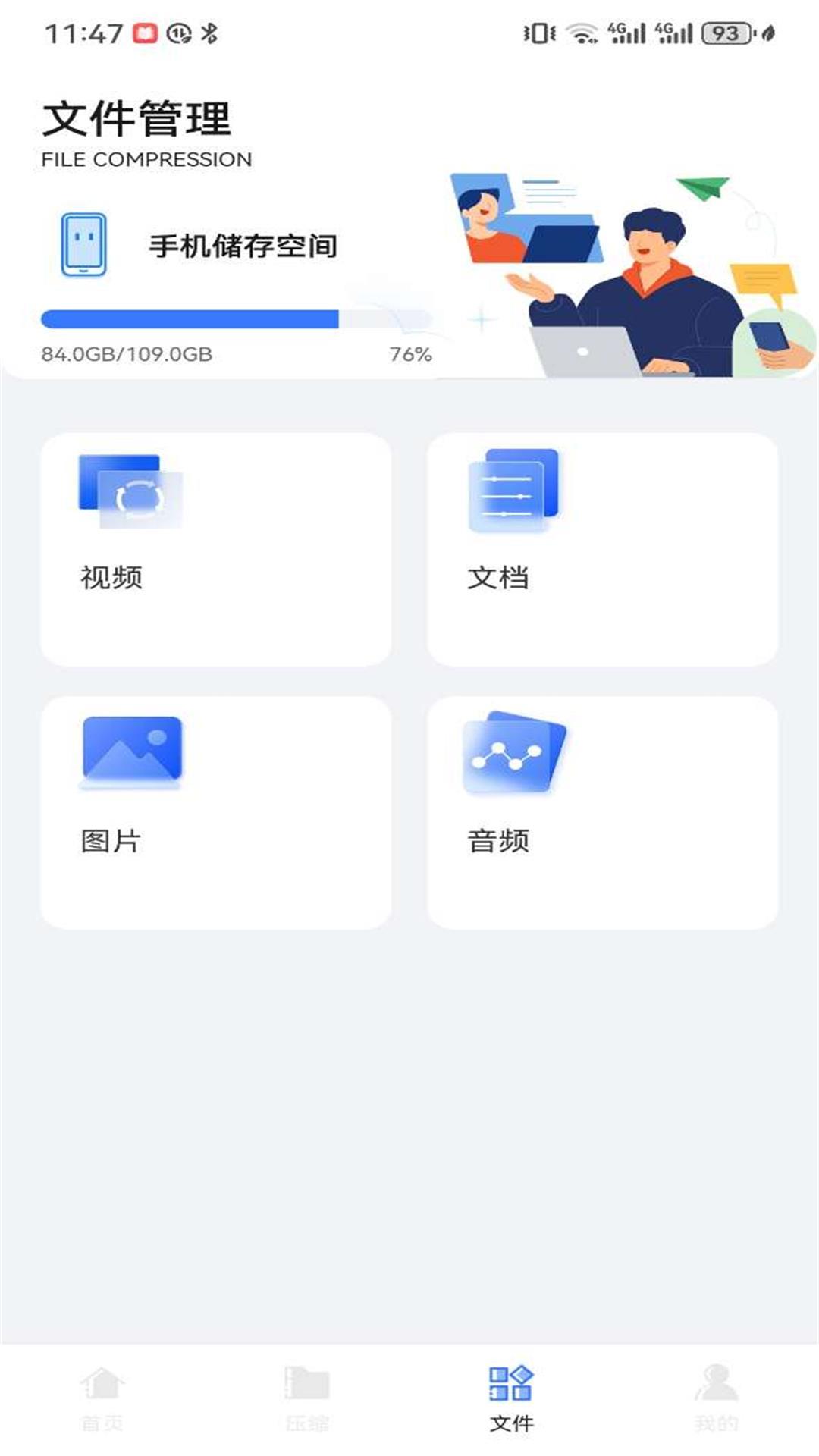Open the 视频 (video) category card

[x=215, y=549]
